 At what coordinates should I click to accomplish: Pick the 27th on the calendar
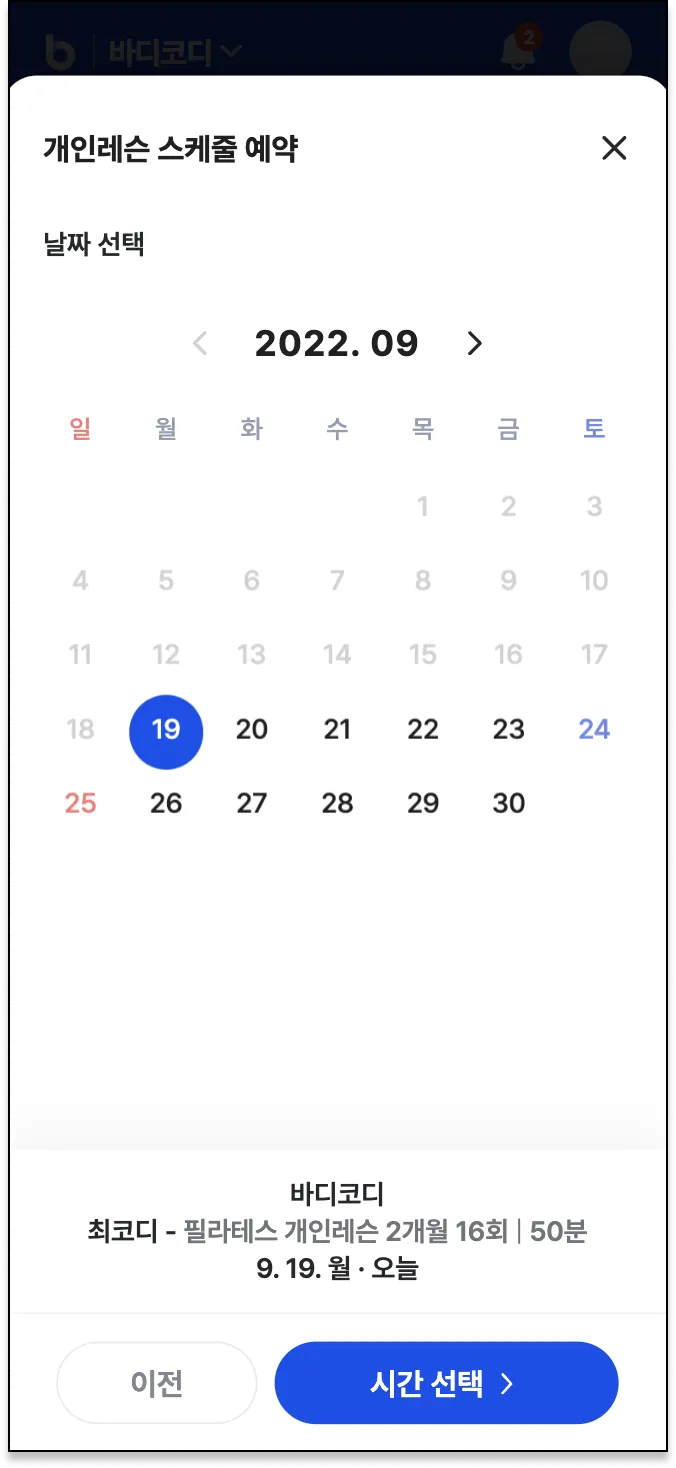(252, 803)
